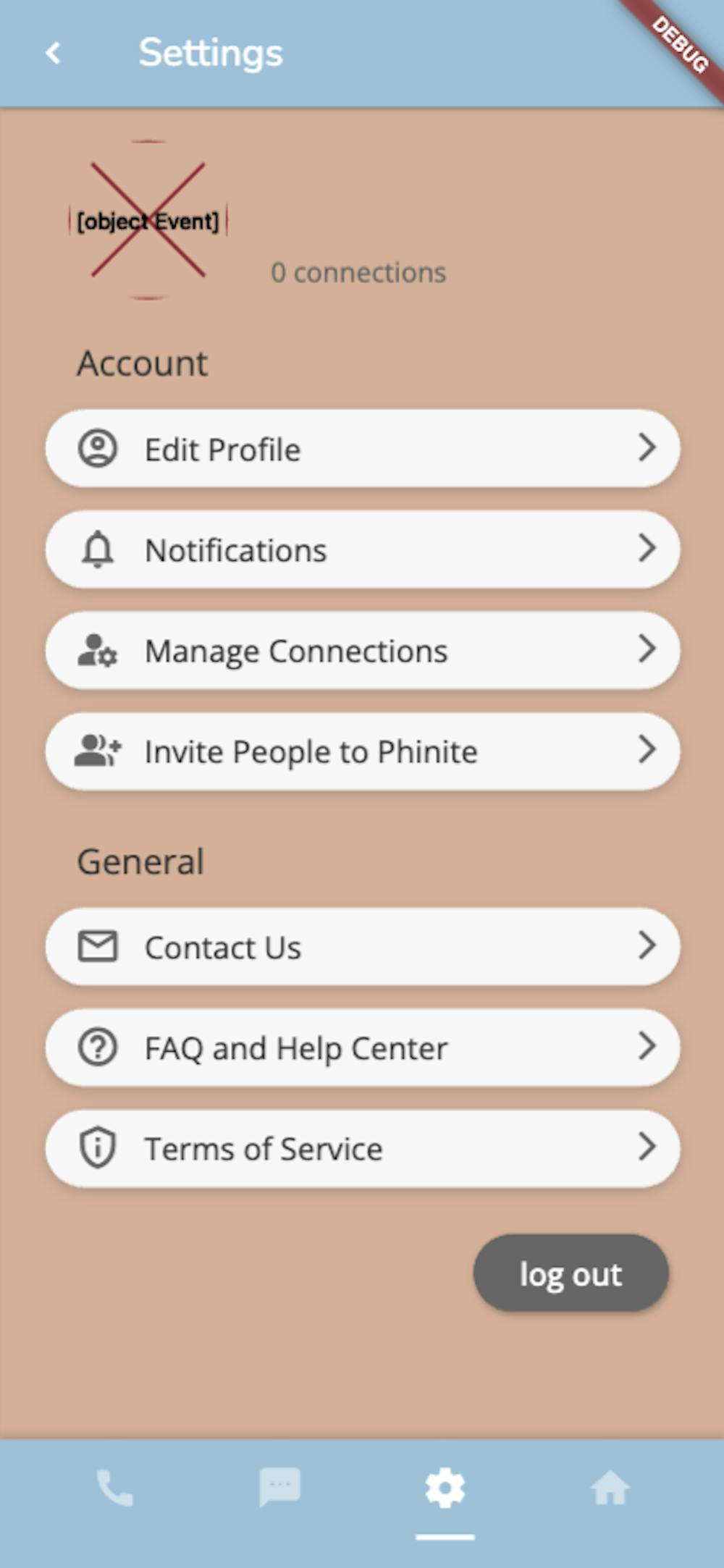Viewport: 724px width, 1568px height.
Task: Open Contact Us
Action: [x=363, y=946]
